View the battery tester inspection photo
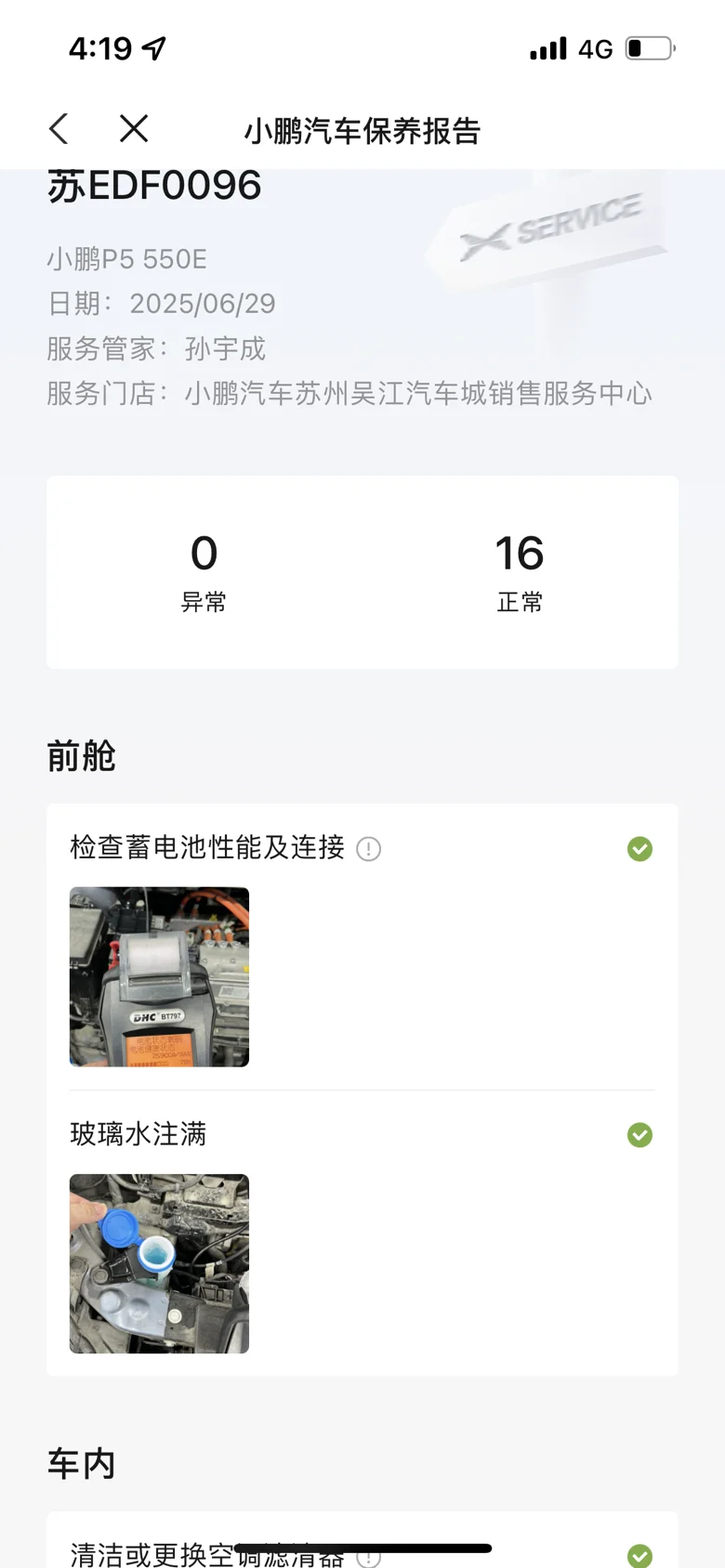Viewport: 725px width, 1568px height. coord(159,976)
